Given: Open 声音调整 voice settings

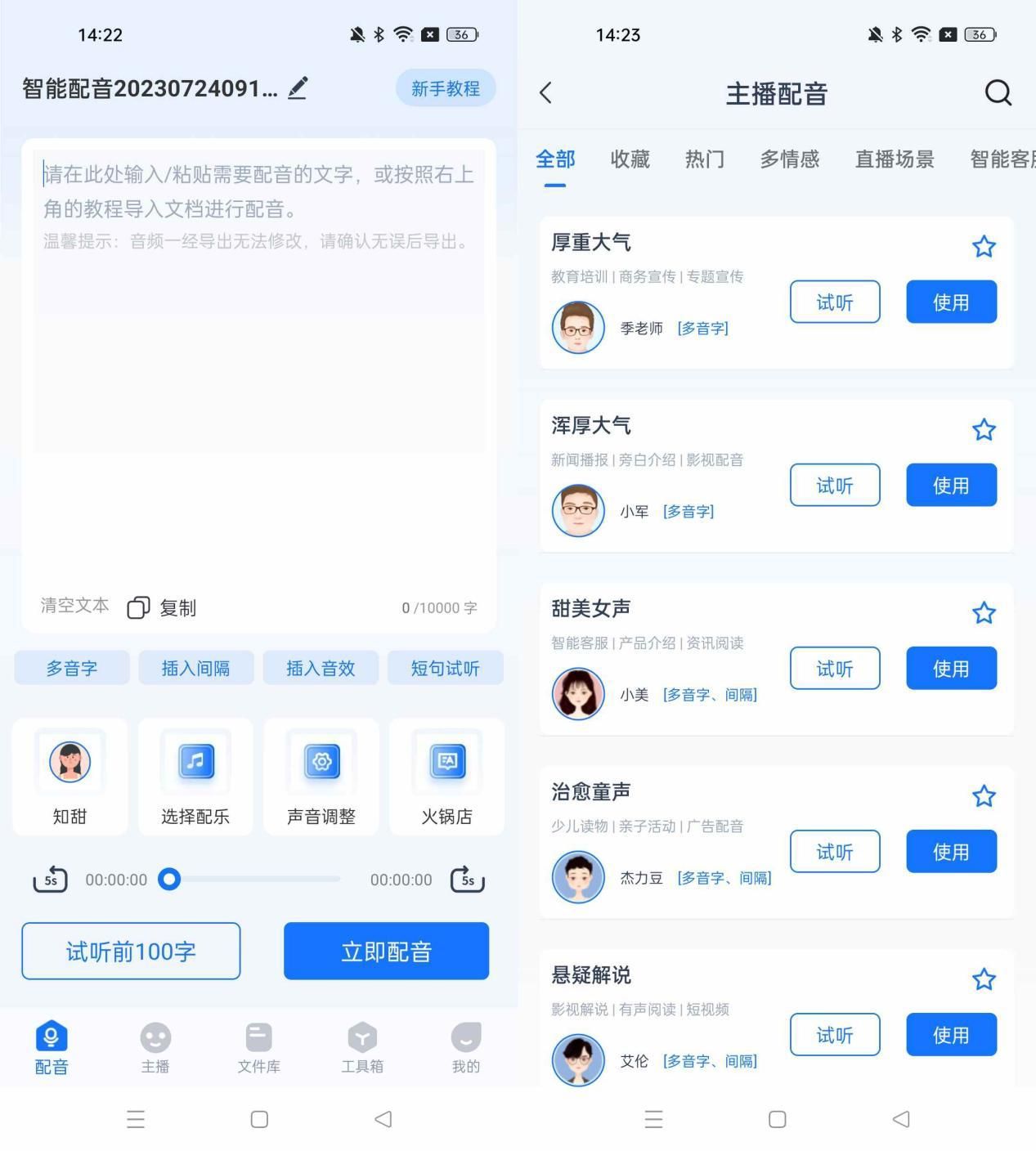Looking at the screenshot, I should tap(321, 777).
